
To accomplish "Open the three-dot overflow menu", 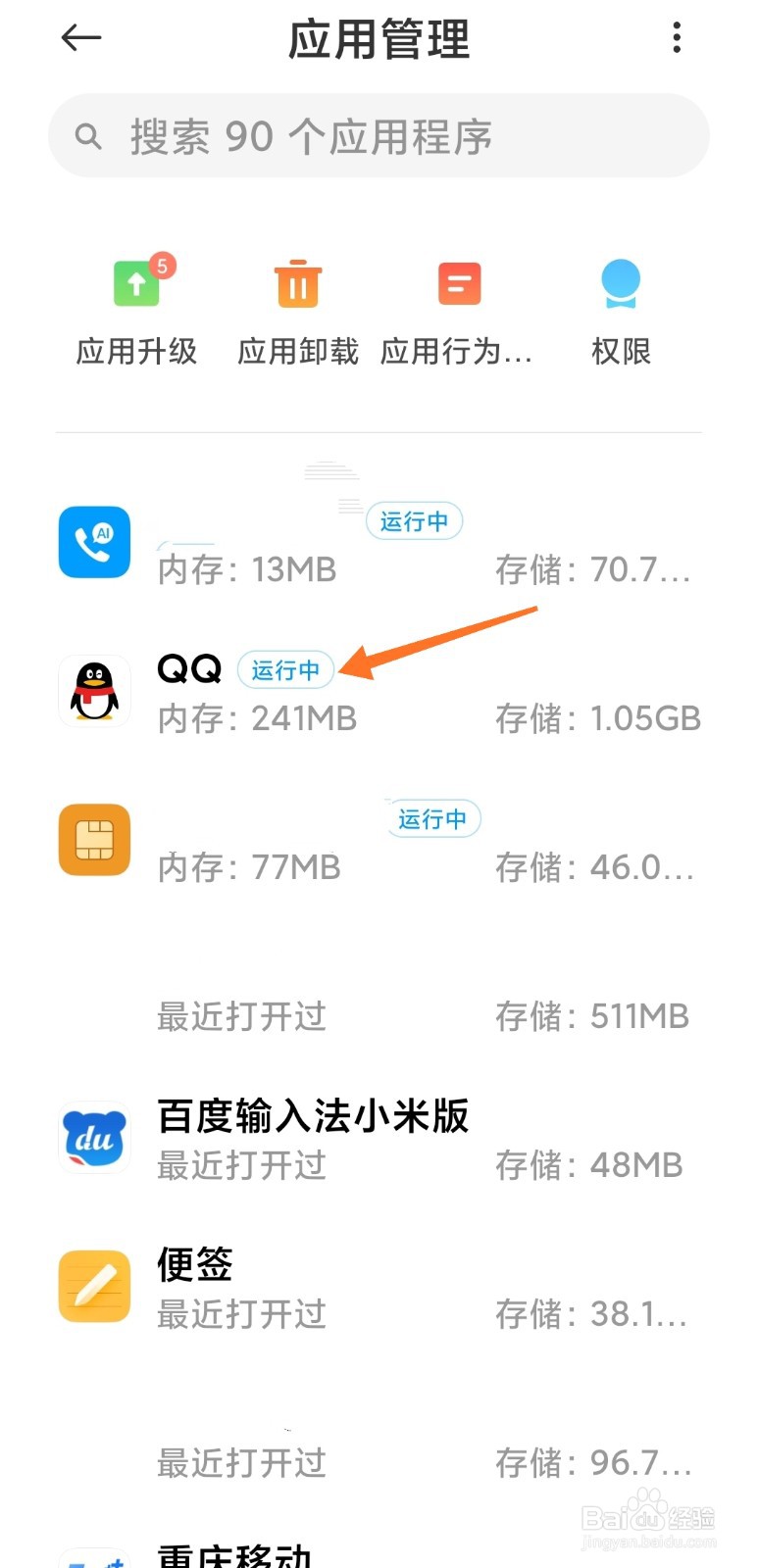I will (676, 37).
